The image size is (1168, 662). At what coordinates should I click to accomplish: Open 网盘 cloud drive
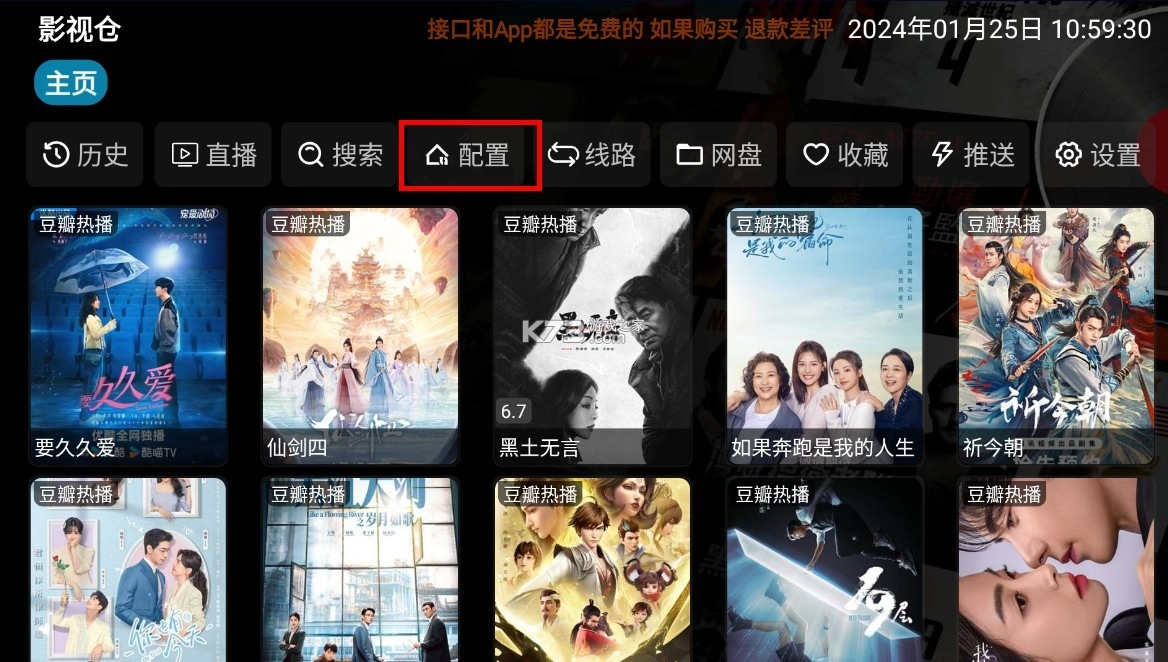click(x=718, y=155)
